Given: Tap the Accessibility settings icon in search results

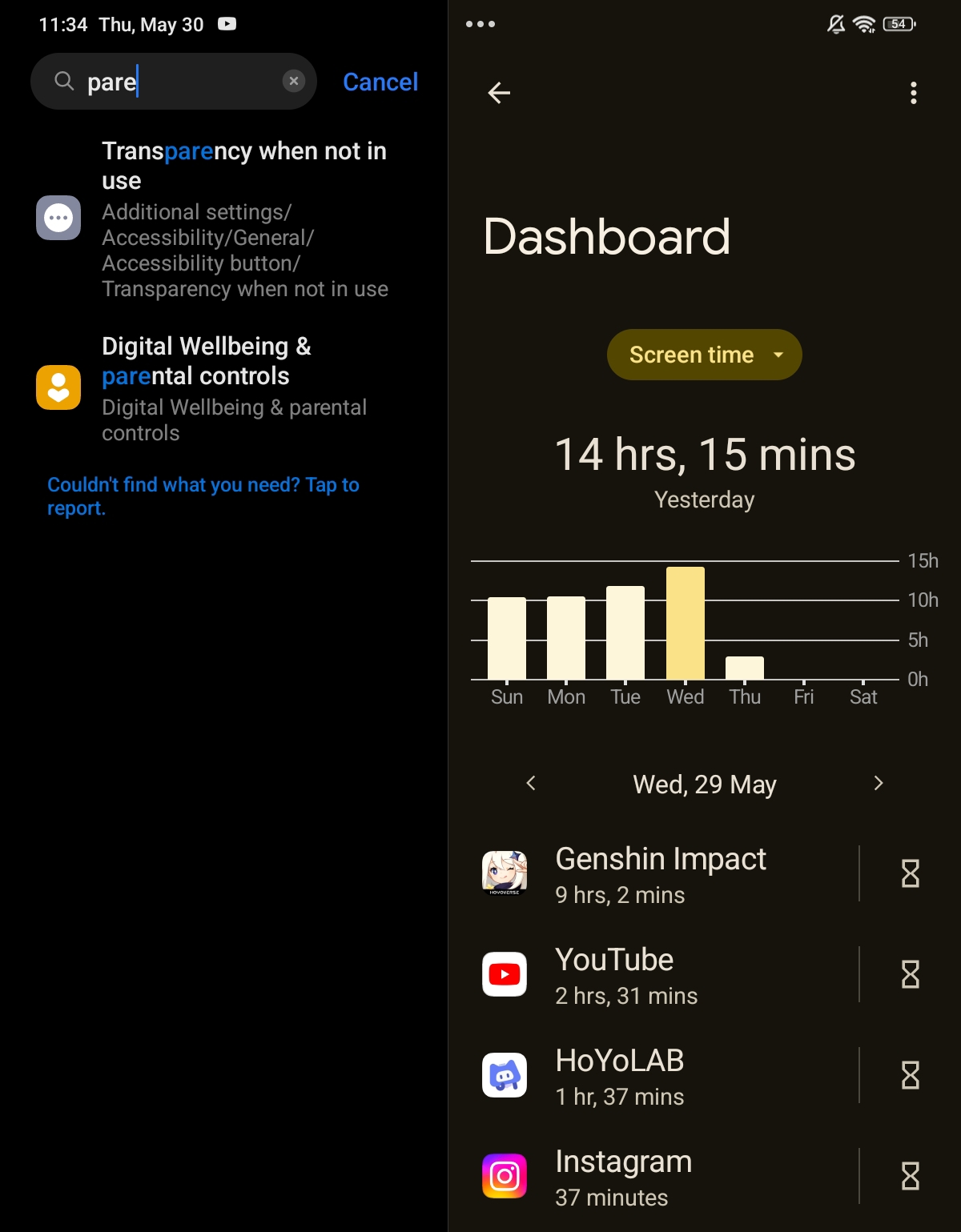Looking at the screenshot, I should click(x=58, y=217).
